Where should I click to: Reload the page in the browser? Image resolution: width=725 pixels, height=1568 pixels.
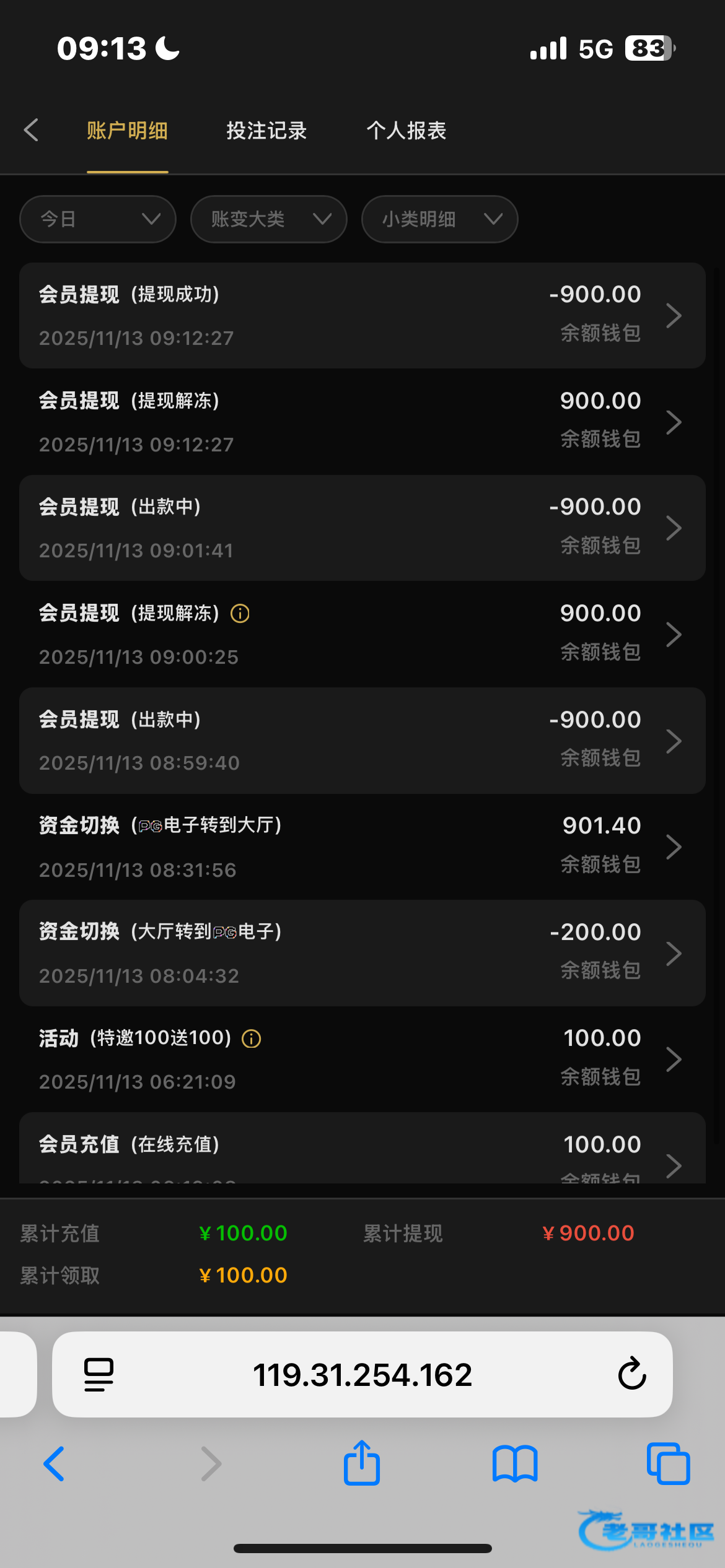632,1374
